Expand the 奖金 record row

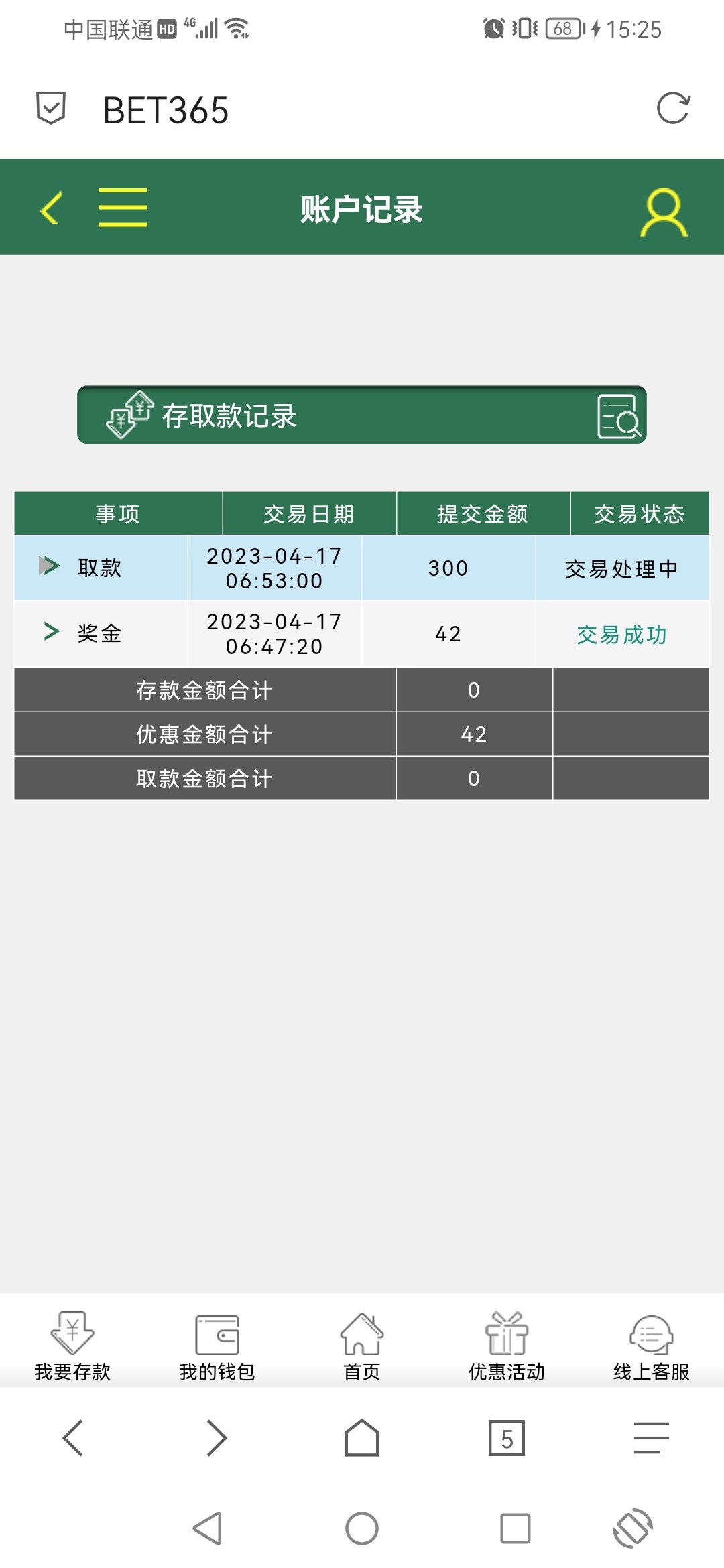(51, 631)
